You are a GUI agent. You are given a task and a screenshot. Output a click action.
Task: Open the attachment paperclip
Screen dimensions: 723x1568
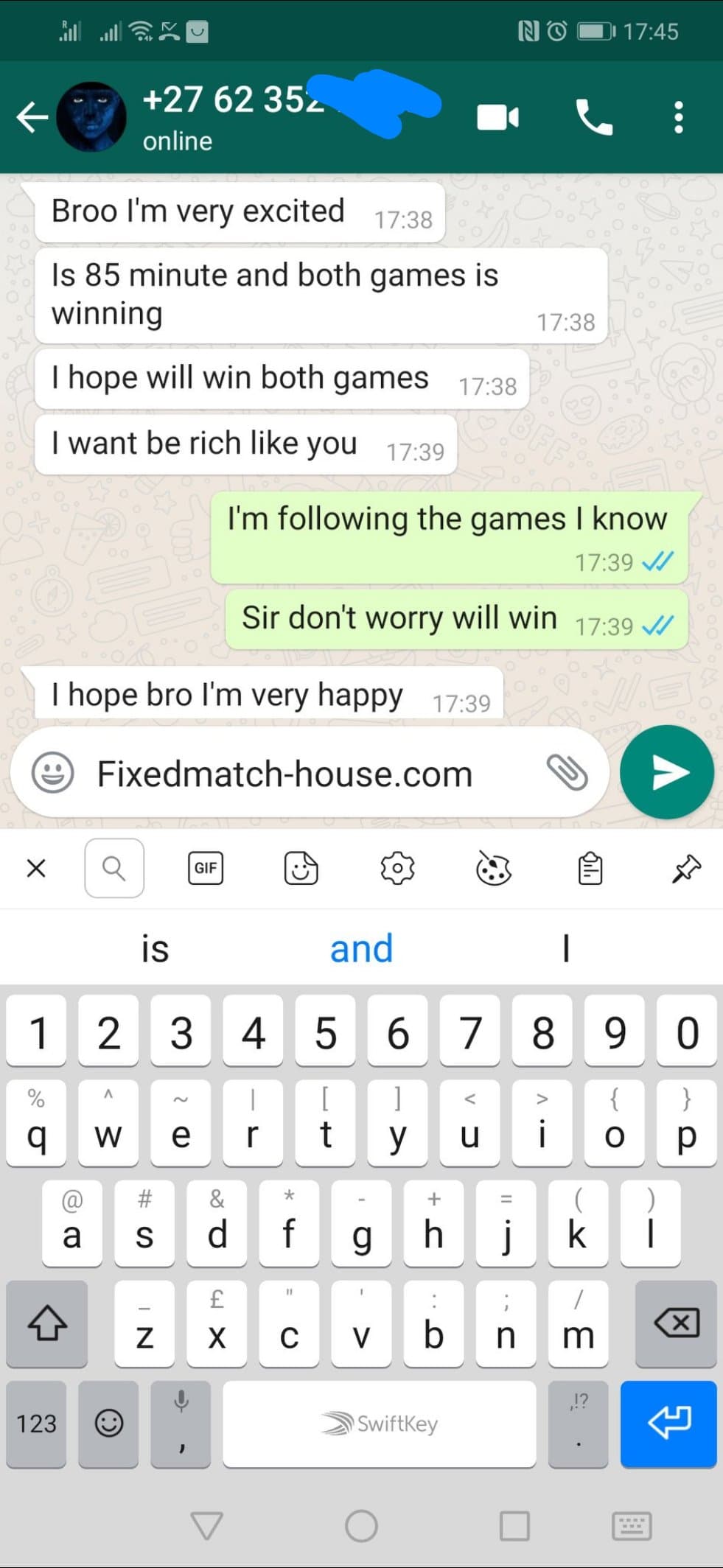(x=567, y=773)
